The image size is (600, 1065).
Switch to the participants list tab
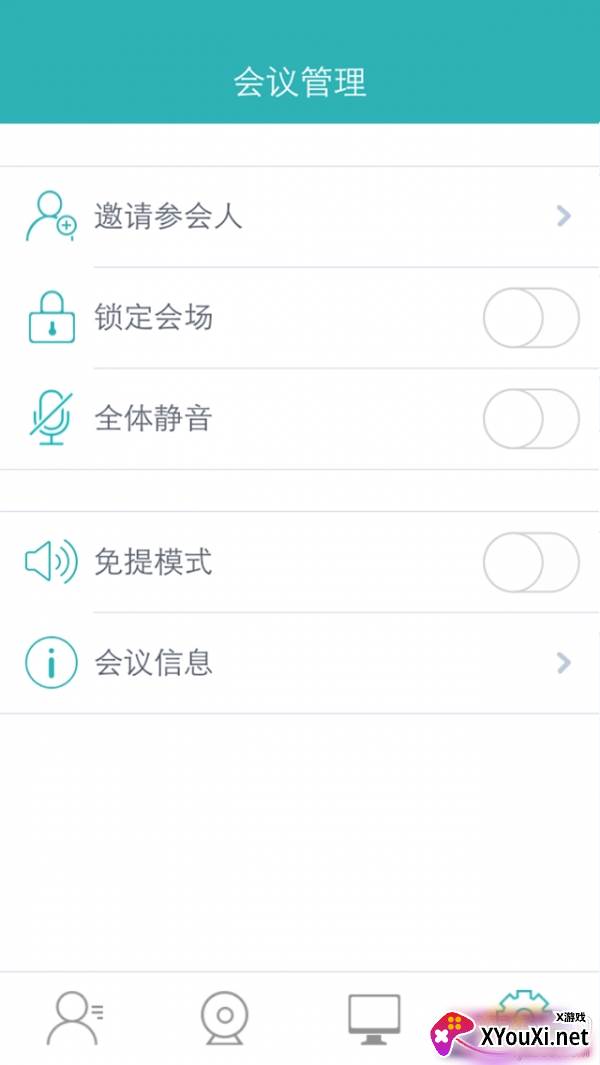coord(75,1018)
